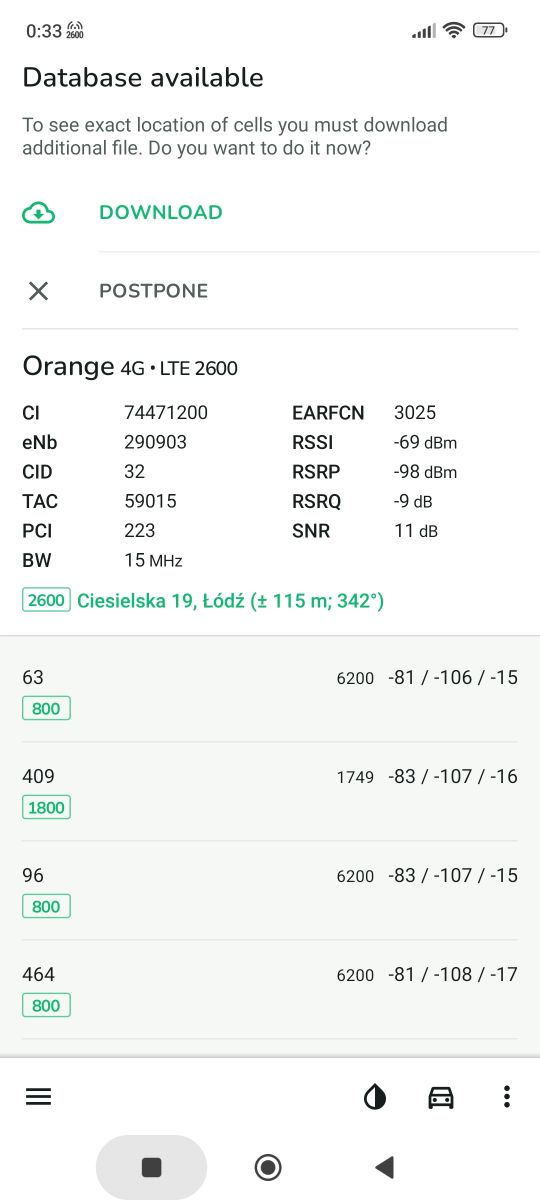Download the cell location database

[x=270, y=212]
